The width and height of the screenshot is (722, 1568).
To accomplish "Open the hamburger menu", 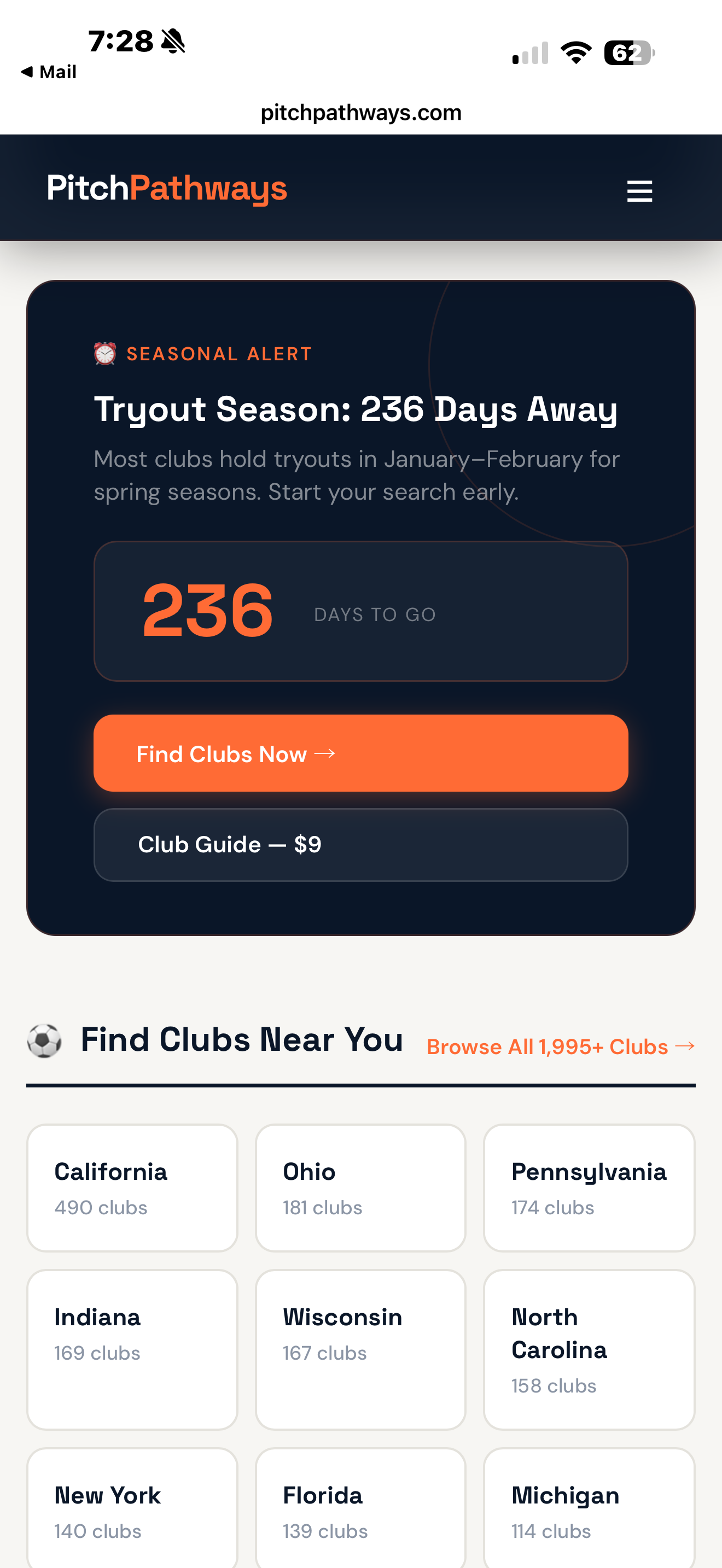I will point(639,190).
